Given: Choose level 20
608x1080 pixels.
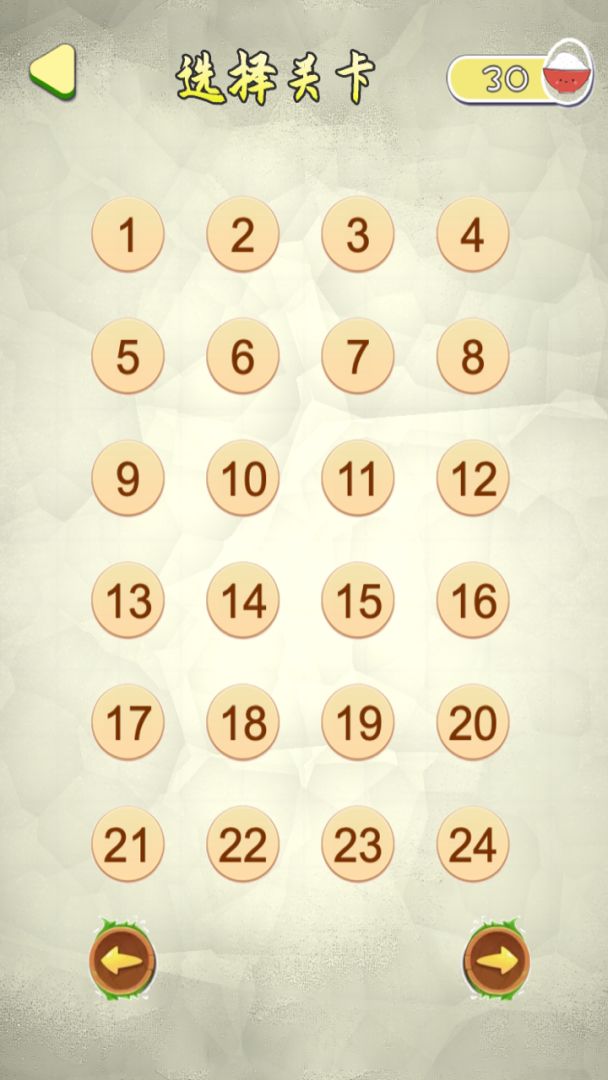Looking at the screenshot, I should coord(473,723).
